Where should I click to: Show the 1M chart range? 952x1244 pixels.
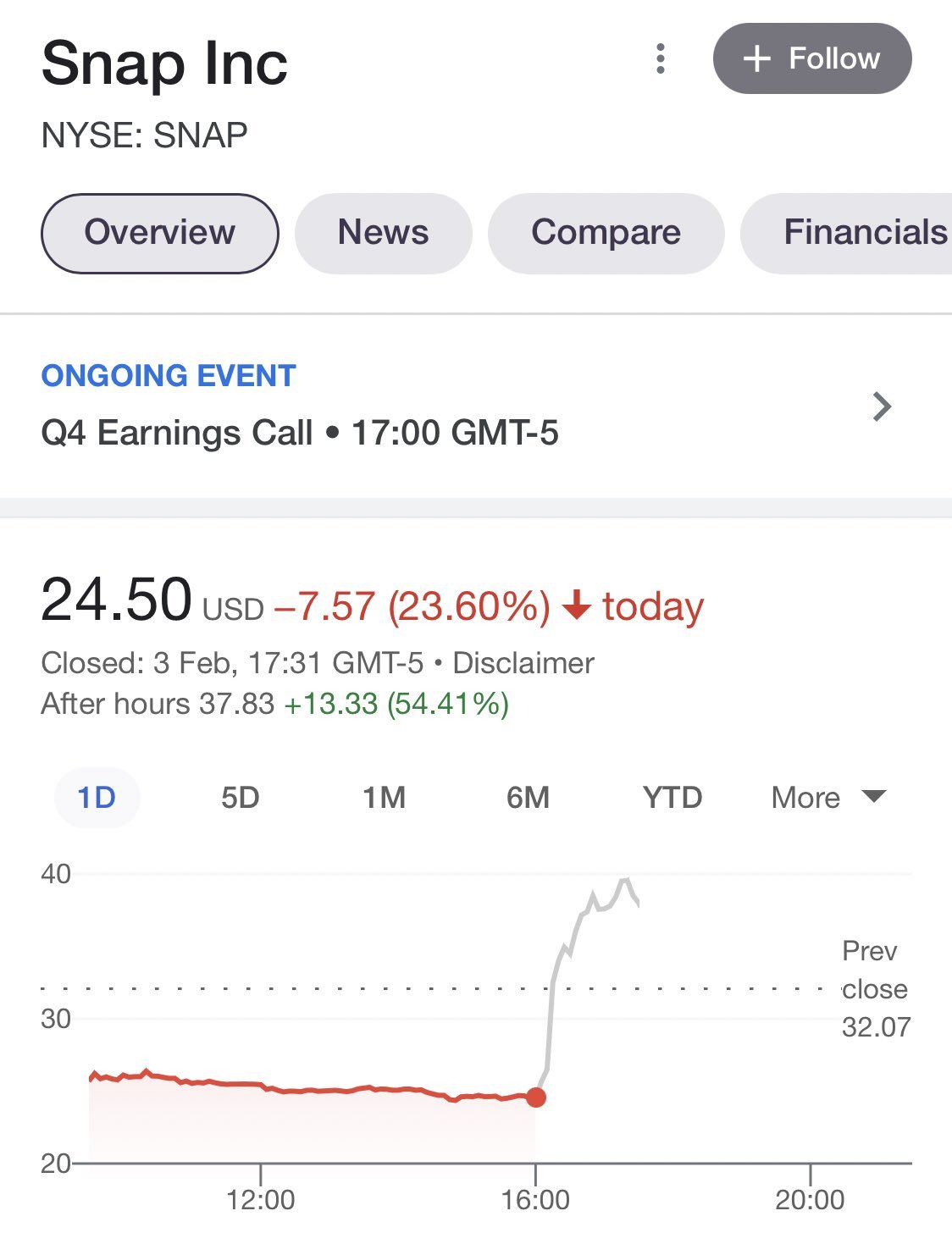pos(384,797)
